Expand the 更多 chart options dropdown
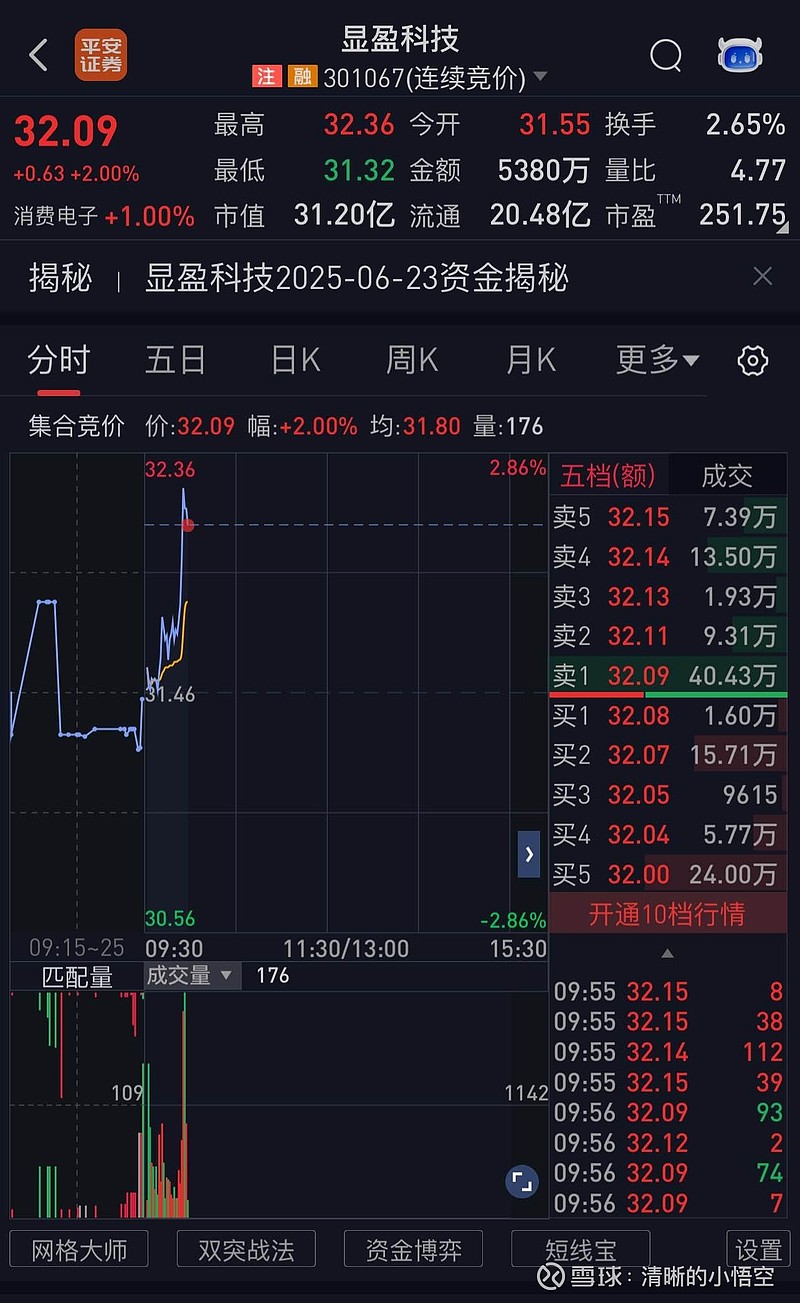 [x=657, y=360]
